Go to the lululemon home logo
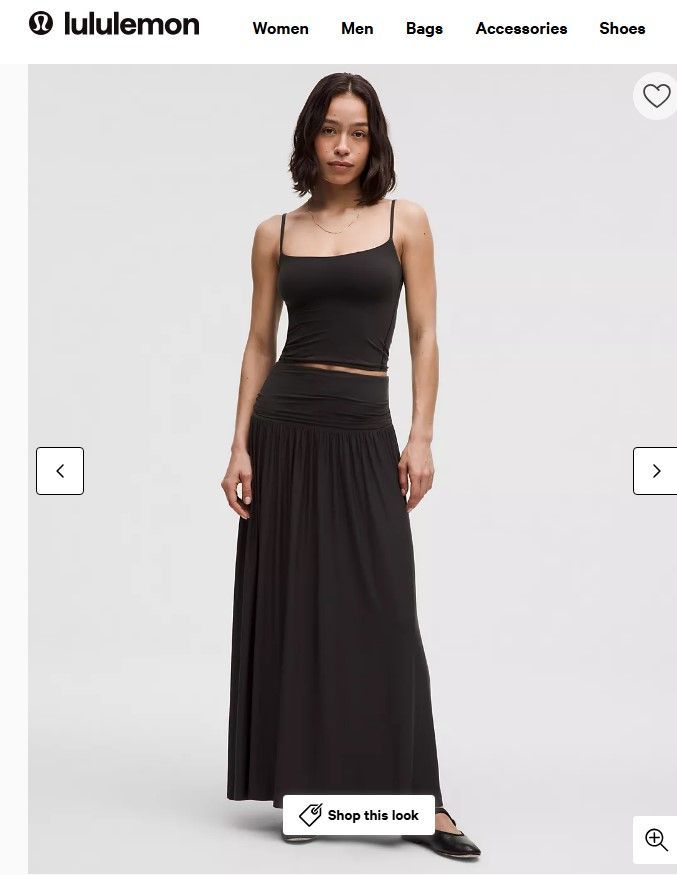 click(114, 25)
